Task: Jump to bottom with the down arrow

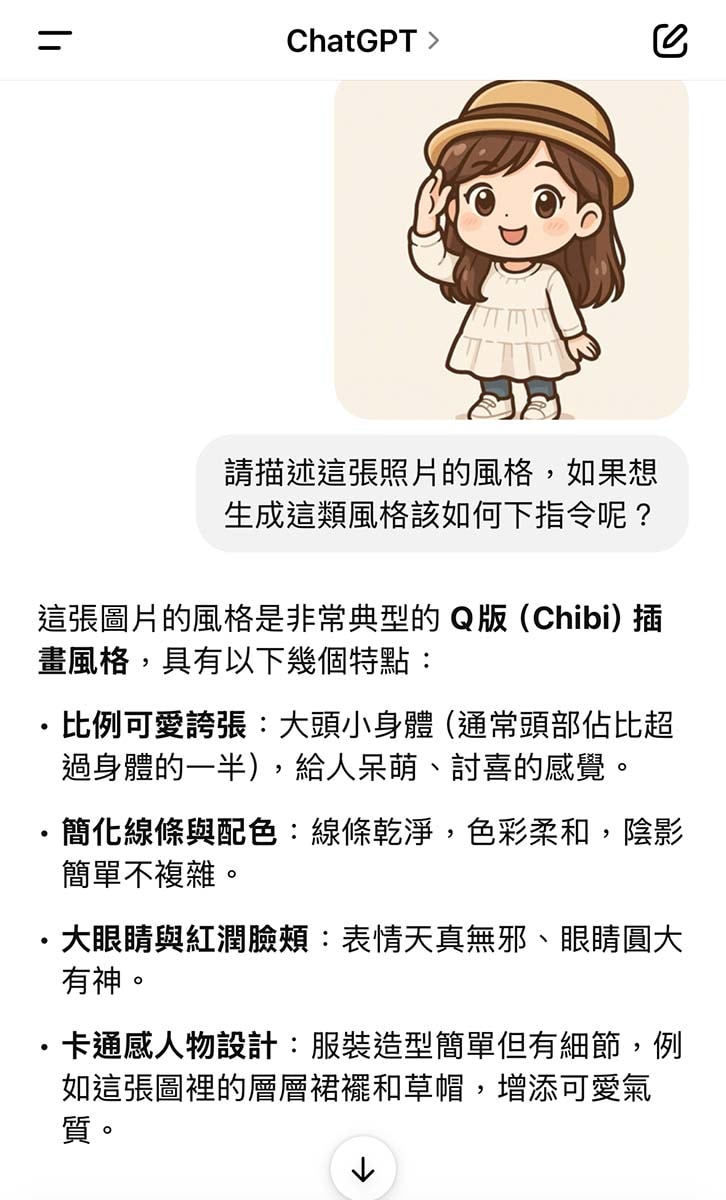Action: coord(363,1168)
